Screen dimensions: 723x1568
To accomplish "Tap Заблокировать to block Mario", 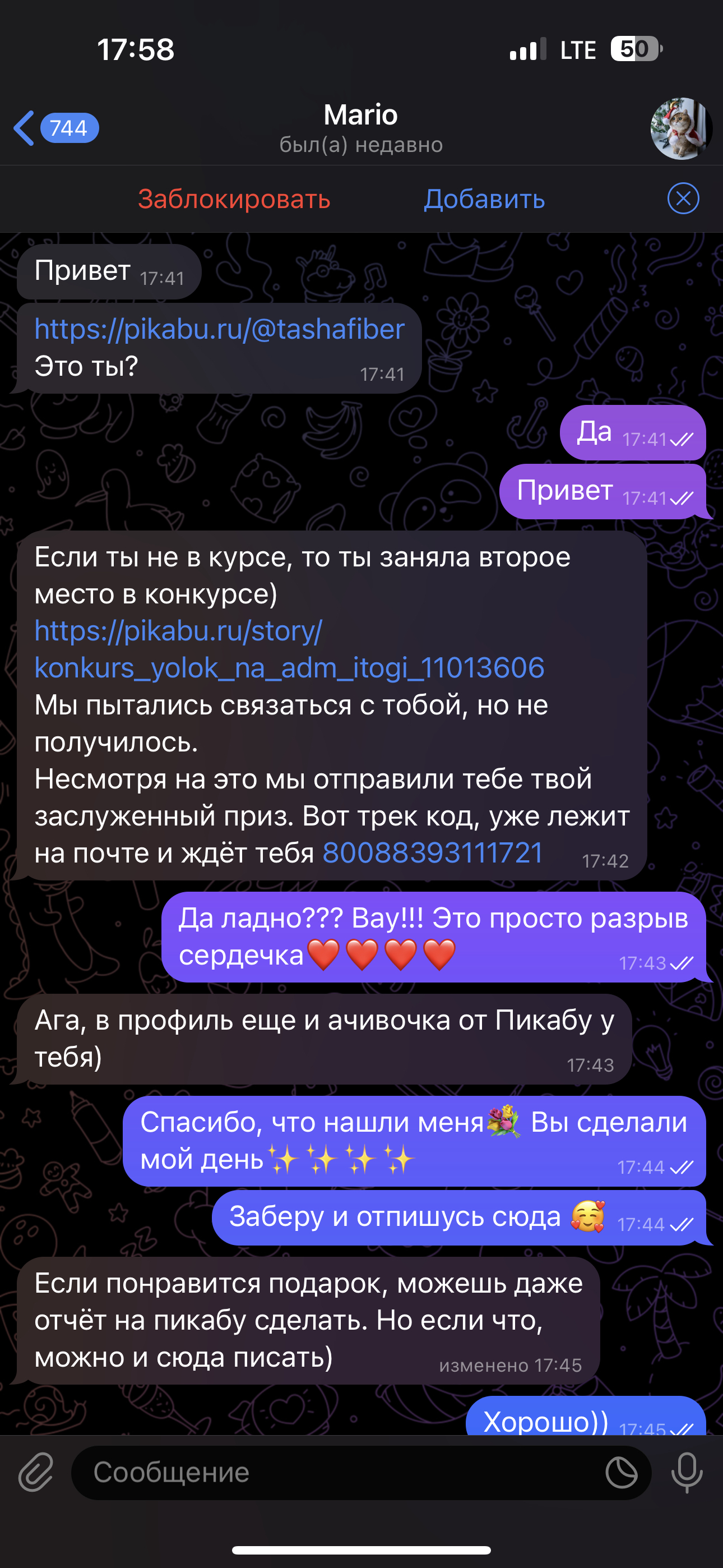I will click(x=234, y=199).
